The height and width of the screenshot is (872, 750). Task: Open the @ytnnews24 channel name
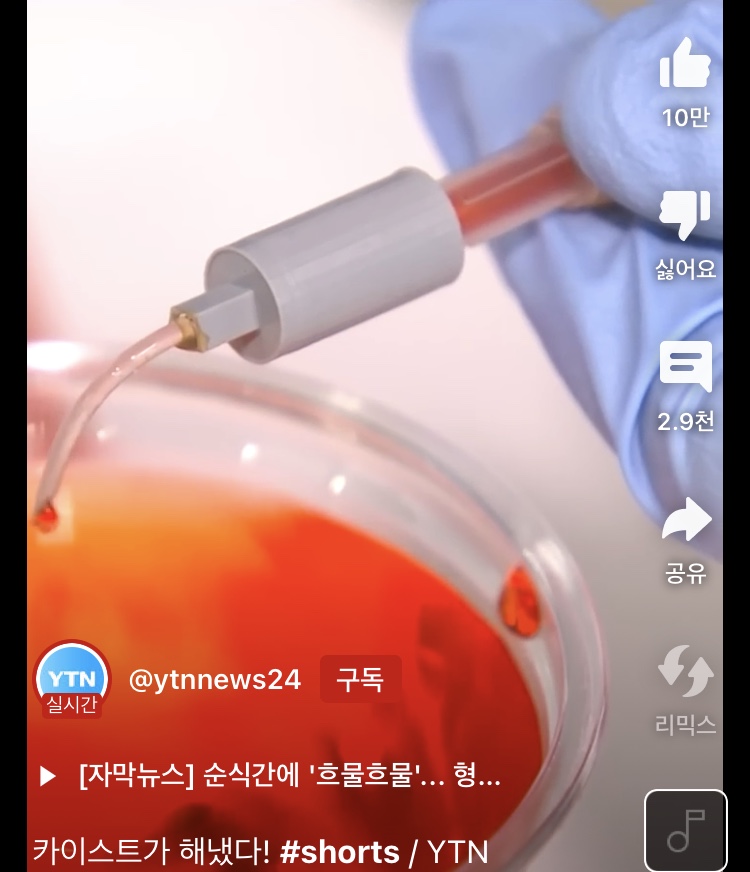tap(215, 680)
